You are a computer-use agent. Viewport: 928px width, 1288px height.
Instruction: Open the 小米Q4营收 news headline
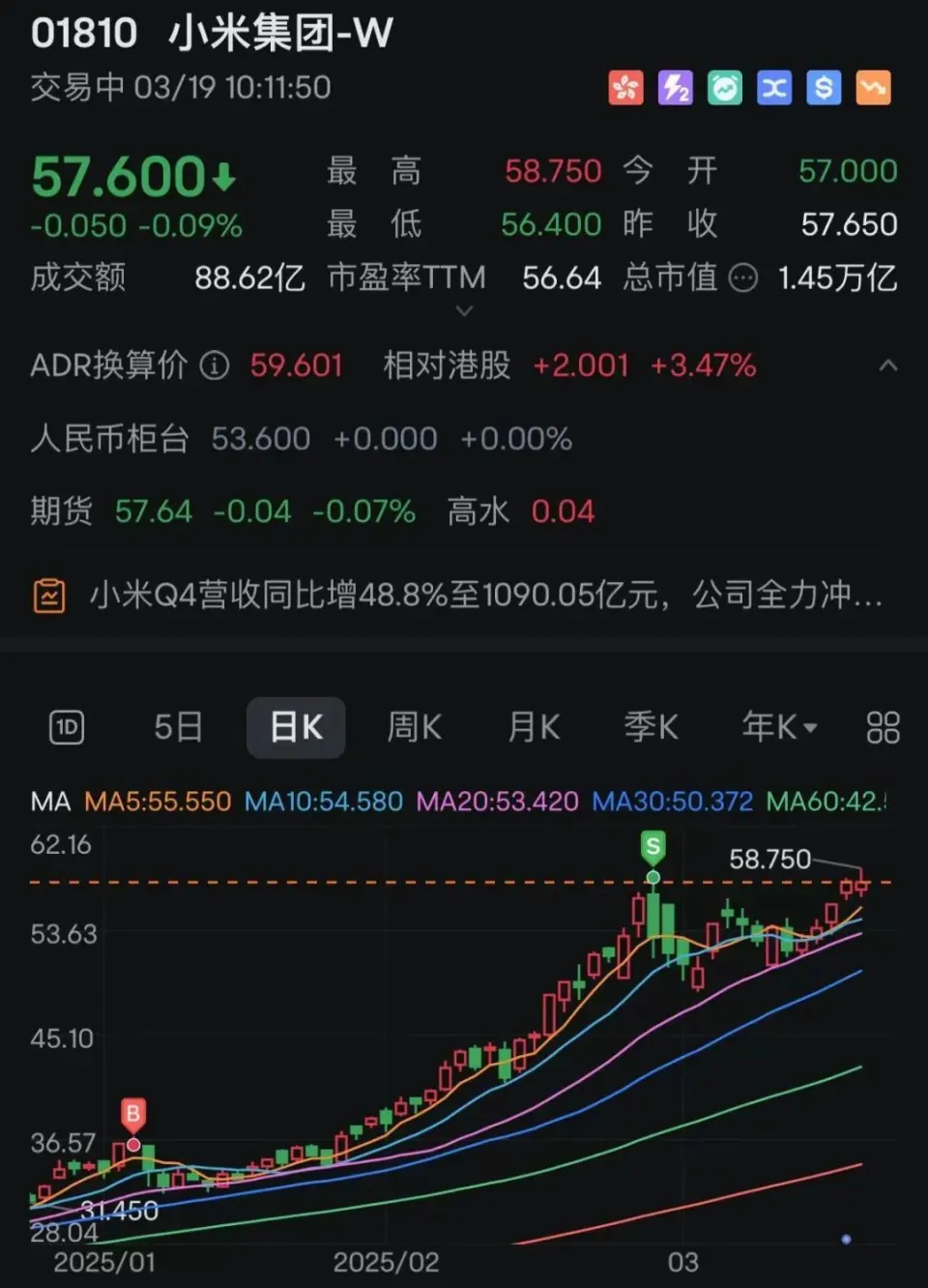click(x=483, y=595)
